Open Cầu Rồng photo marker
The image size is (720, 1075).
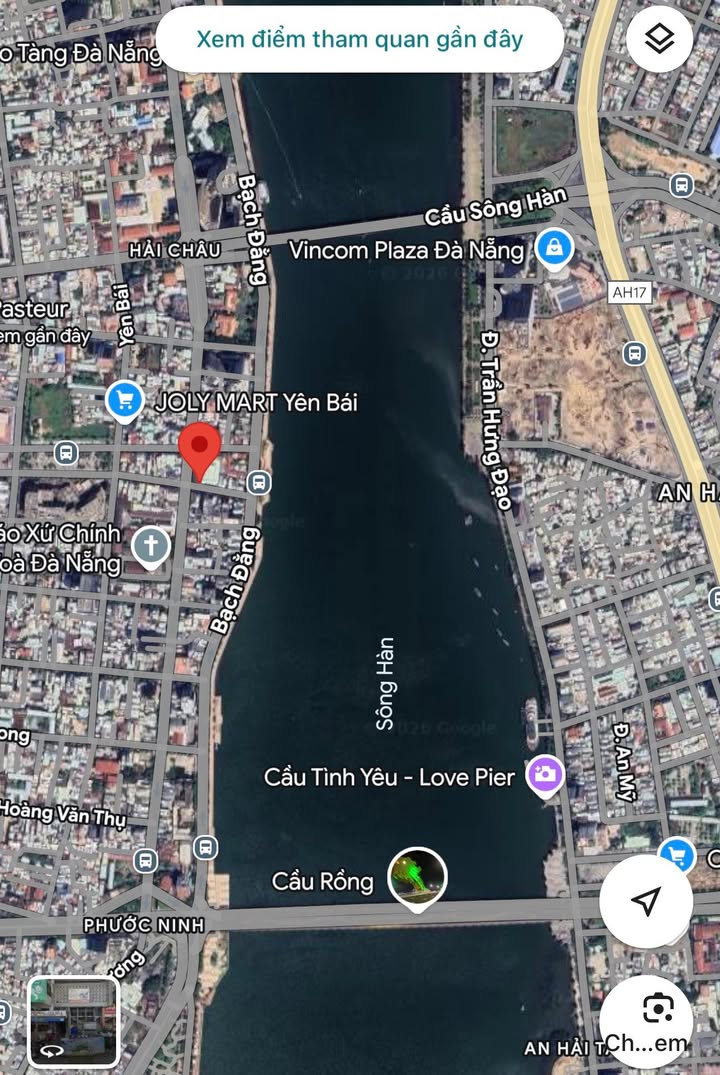click(x=417, y=876)
